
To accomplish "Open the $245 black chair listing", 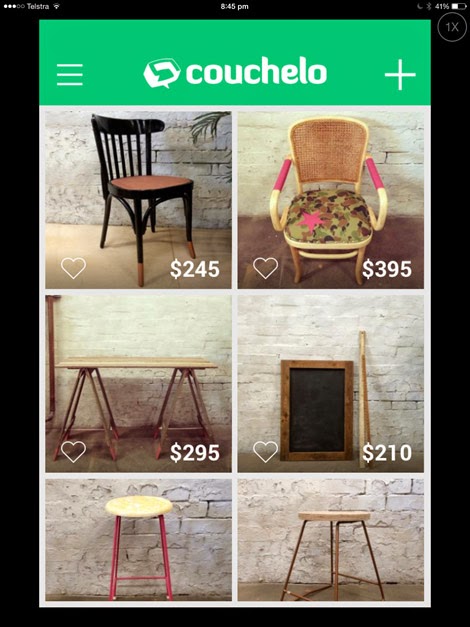I will click(138, 200).
